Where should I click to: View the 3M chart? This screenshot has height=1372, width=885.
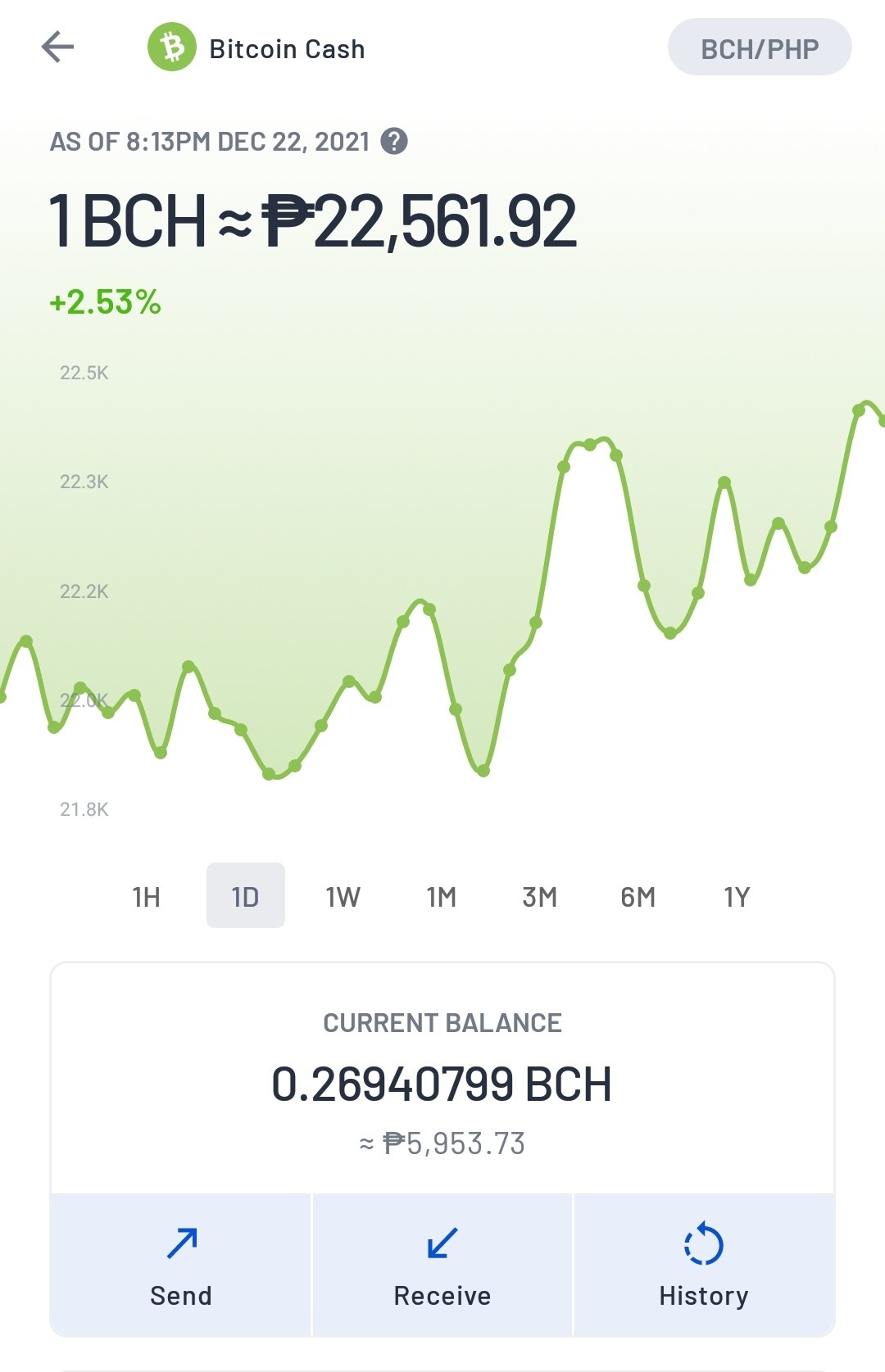point(540,895)
